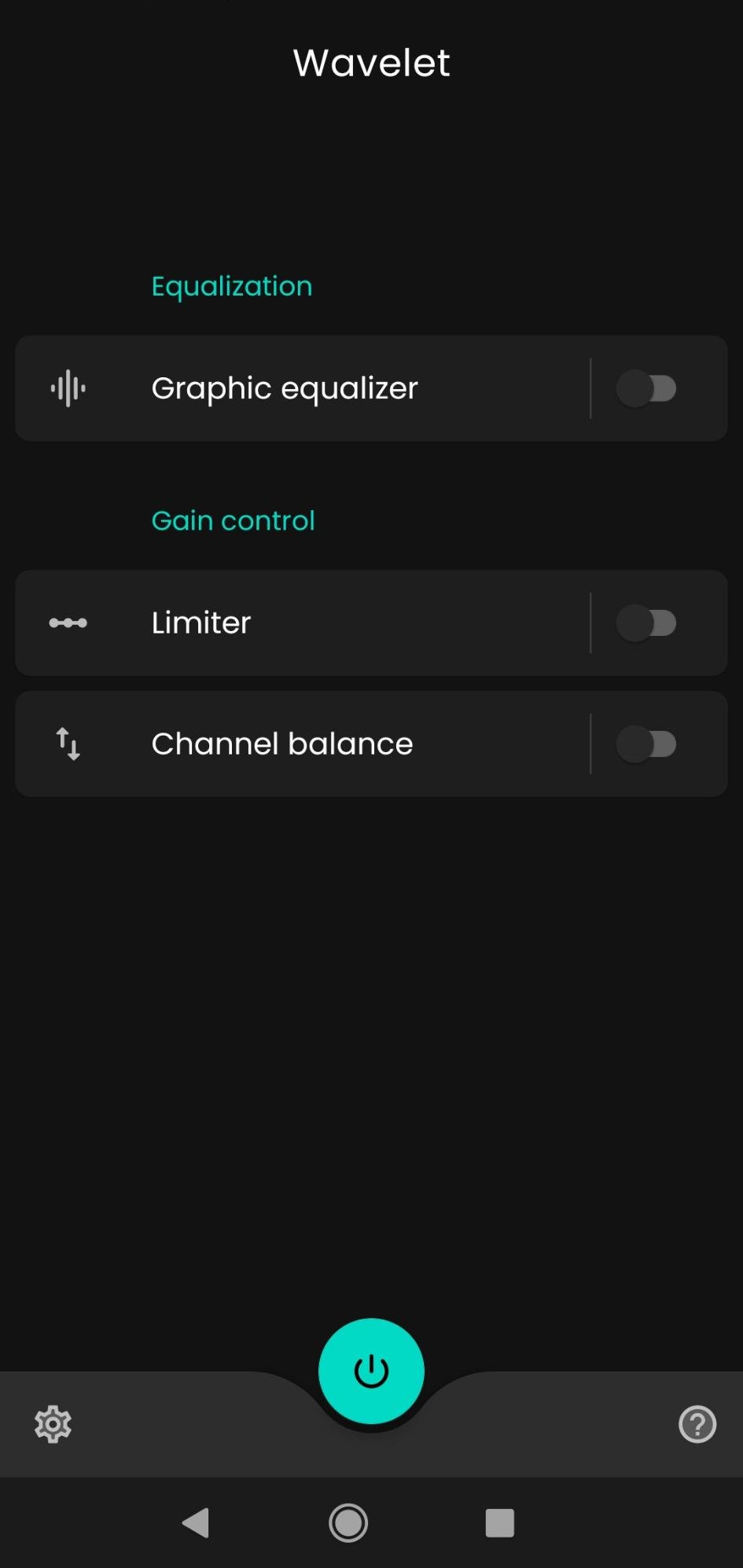Select the Equalization section header
The width and height of the screenshot is (743, 1568).
[231, 285]
